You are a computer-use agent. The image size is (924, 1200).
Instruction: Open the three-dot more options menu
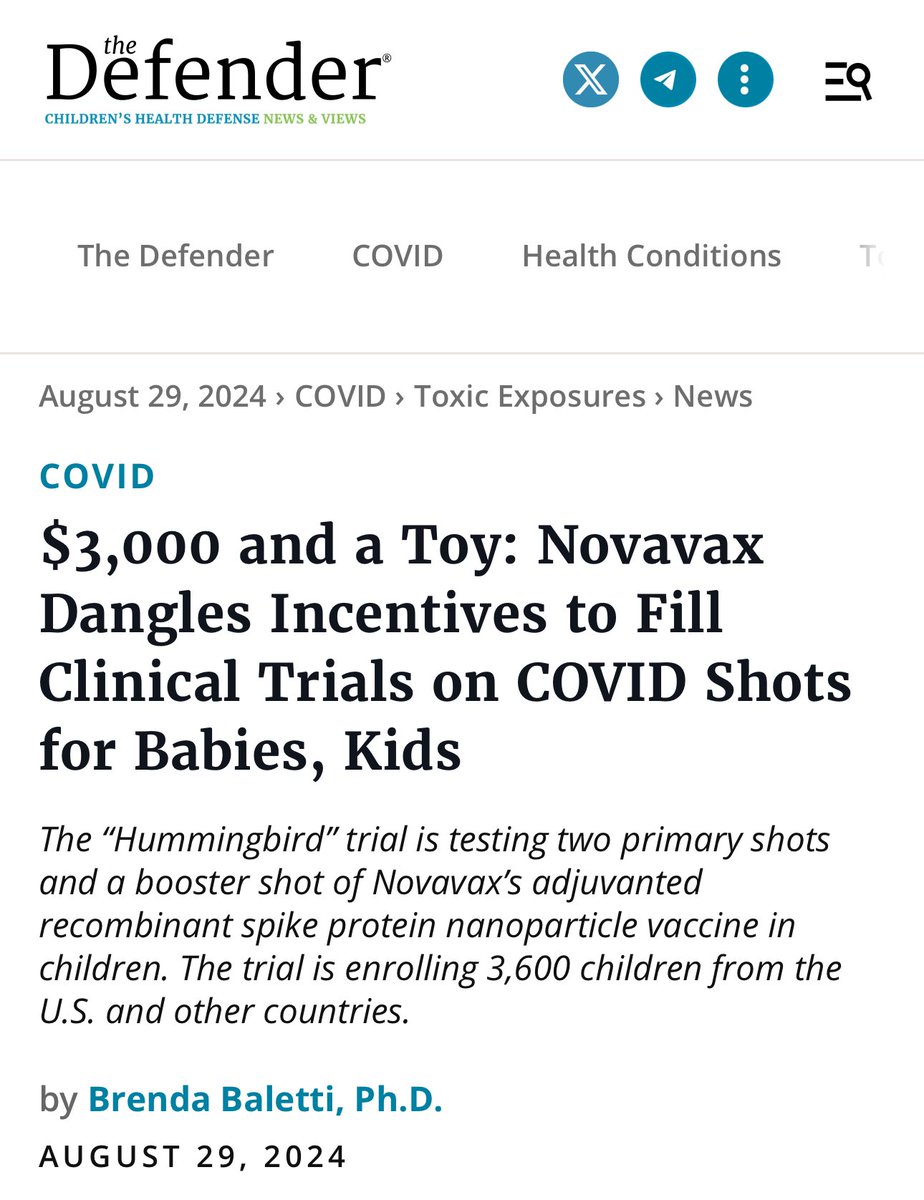(745, 80)
